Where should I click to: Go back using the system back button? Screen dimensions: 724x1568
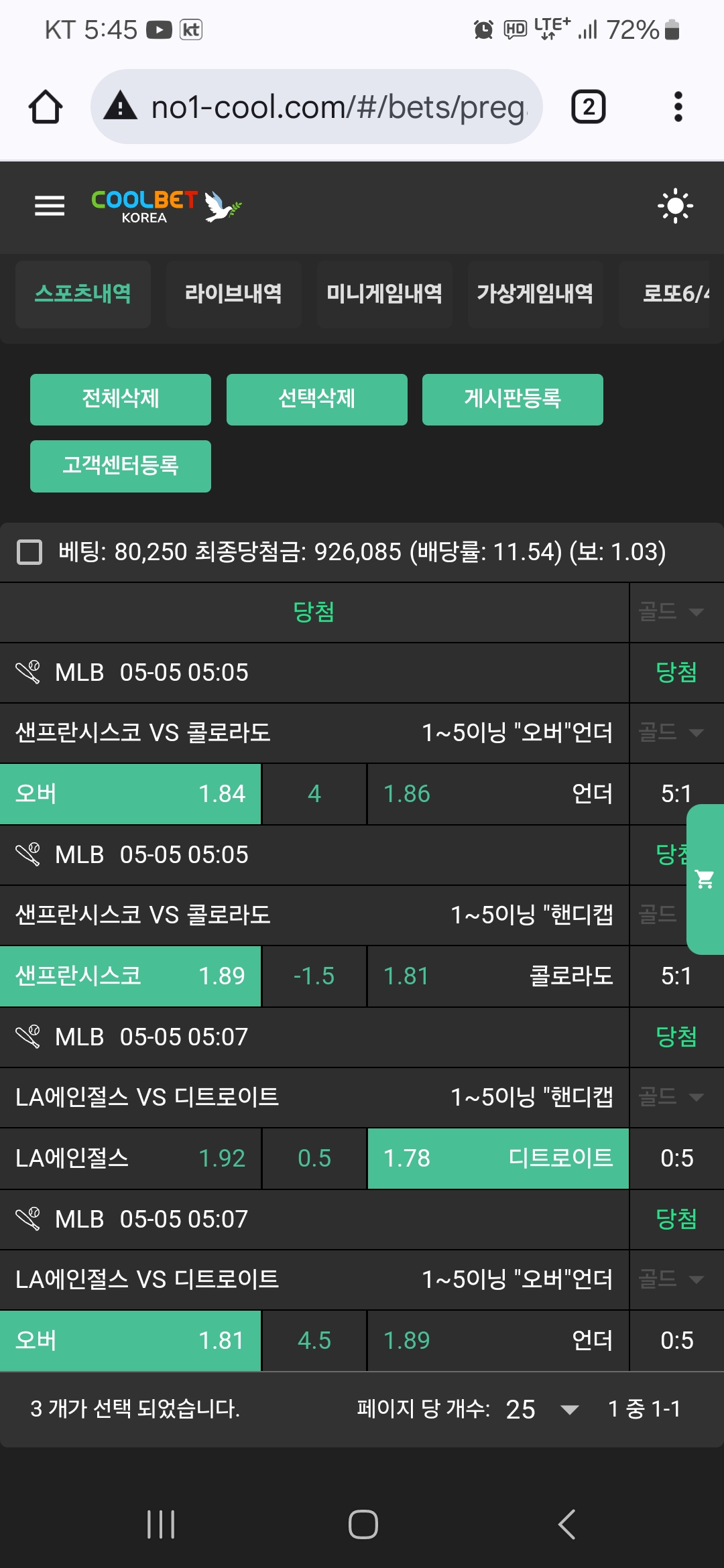click(x=566, y=1524)
